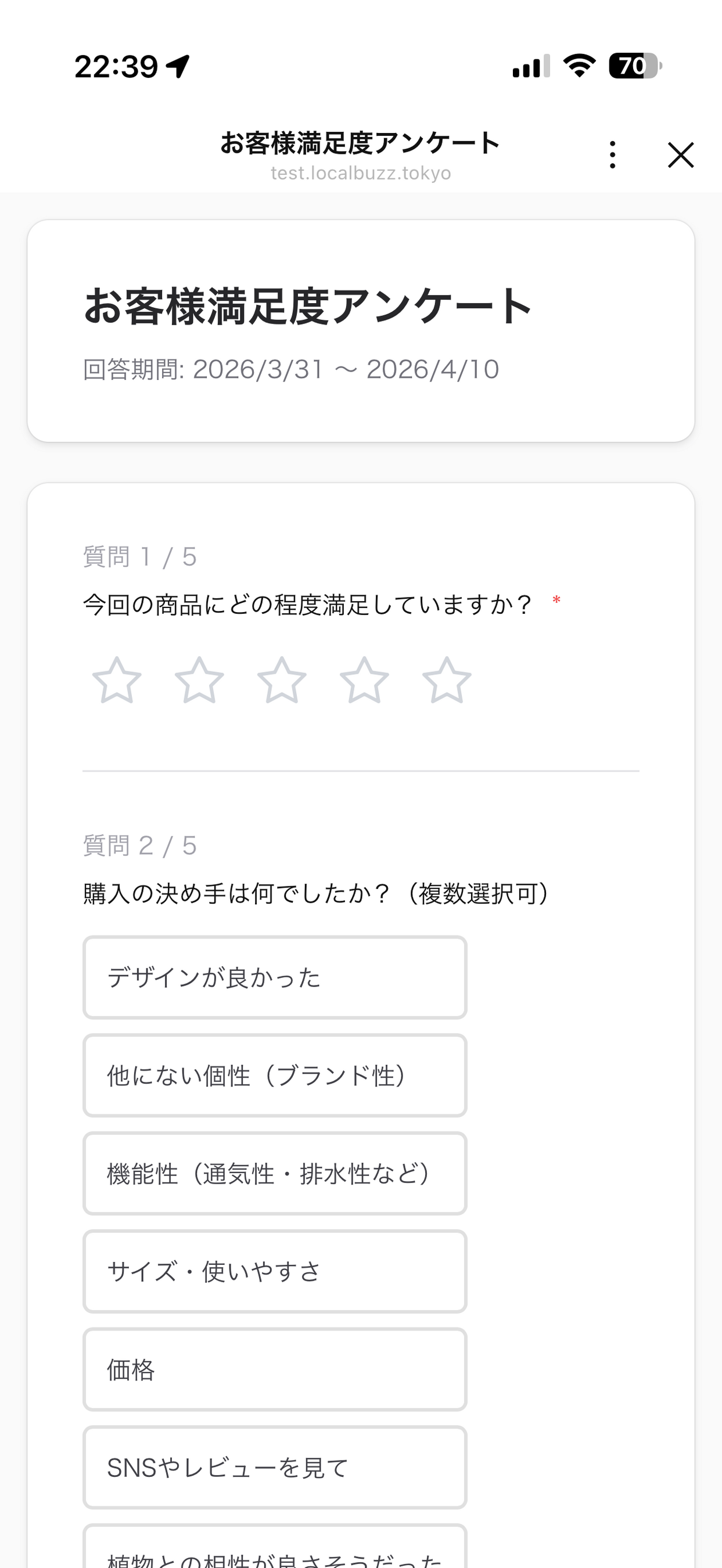The height and width of the screenshot is (1568, 722).
Task: Rate satisfaction with one star
Action: coord(117,681)
